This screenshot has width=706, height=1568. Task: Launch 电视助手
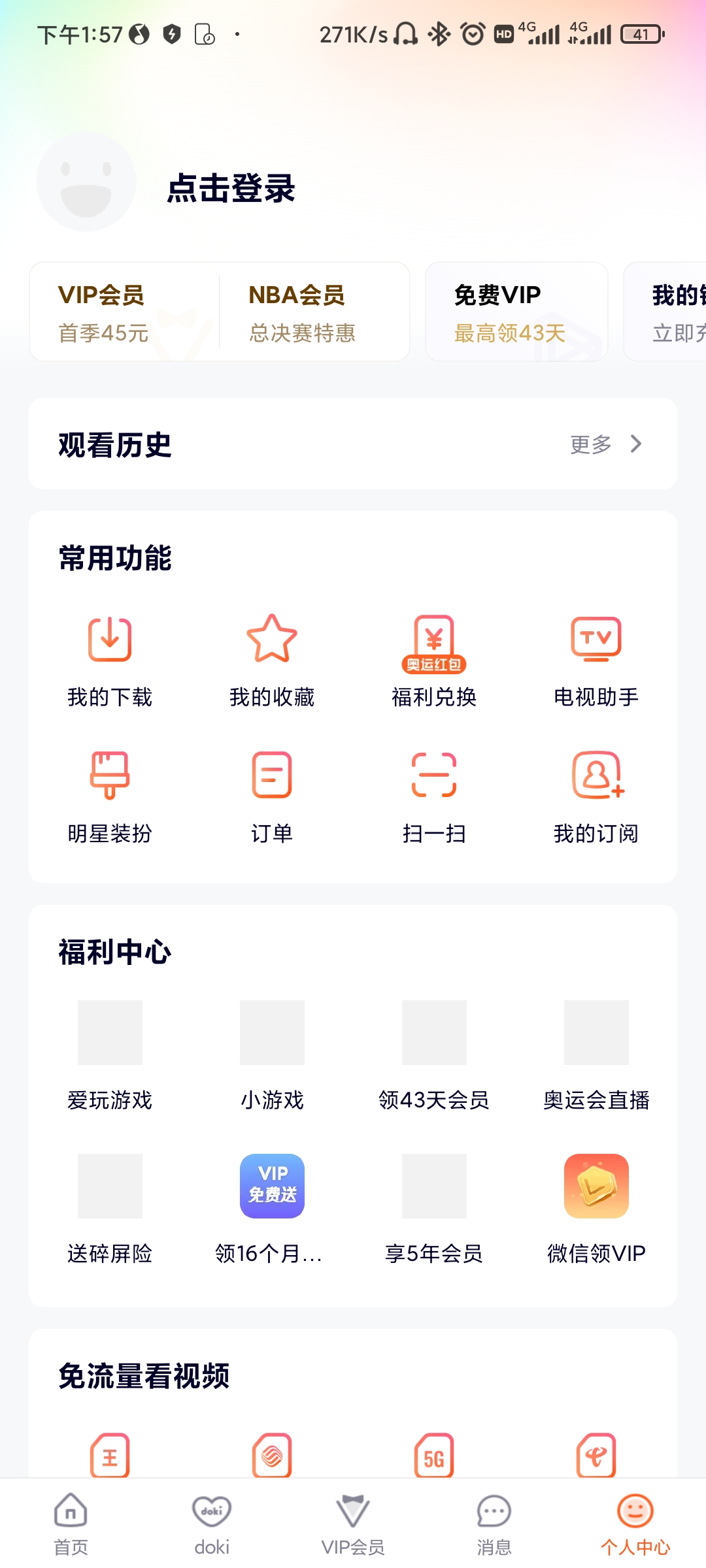(596, 661)
